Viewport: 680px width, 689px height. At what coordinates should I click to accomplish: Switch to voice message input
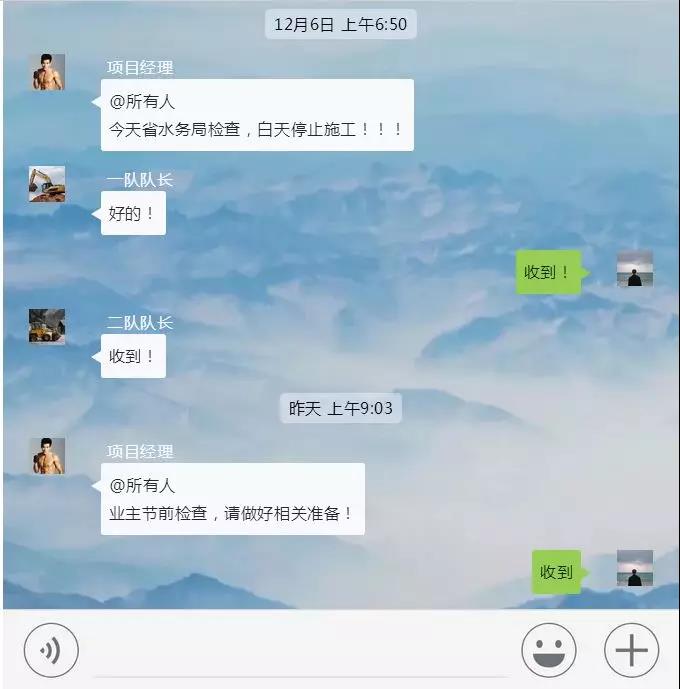[x=50, y=650]
